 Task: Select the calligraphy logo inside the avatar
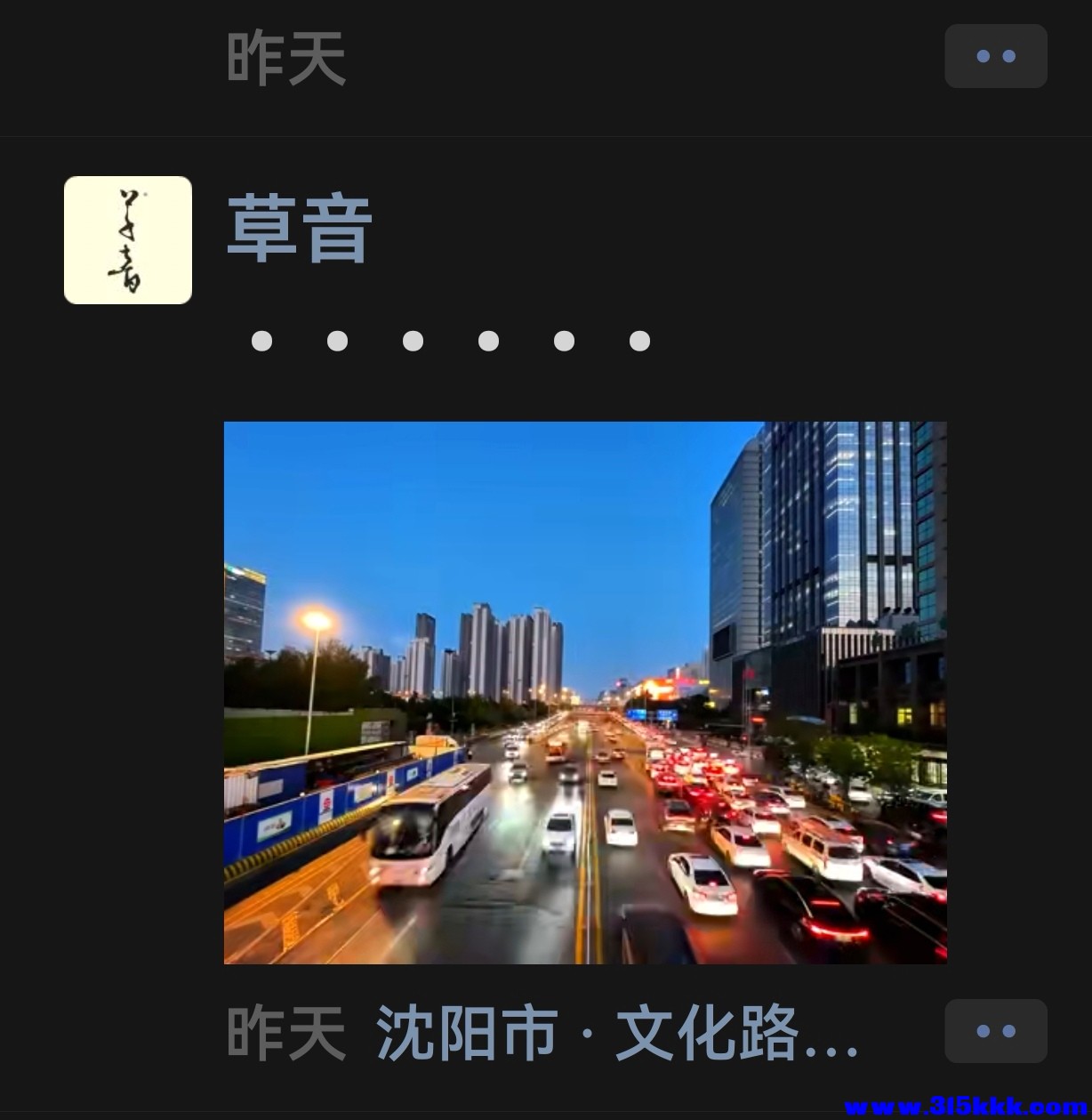pyautogui.click(x=127, y=240)
